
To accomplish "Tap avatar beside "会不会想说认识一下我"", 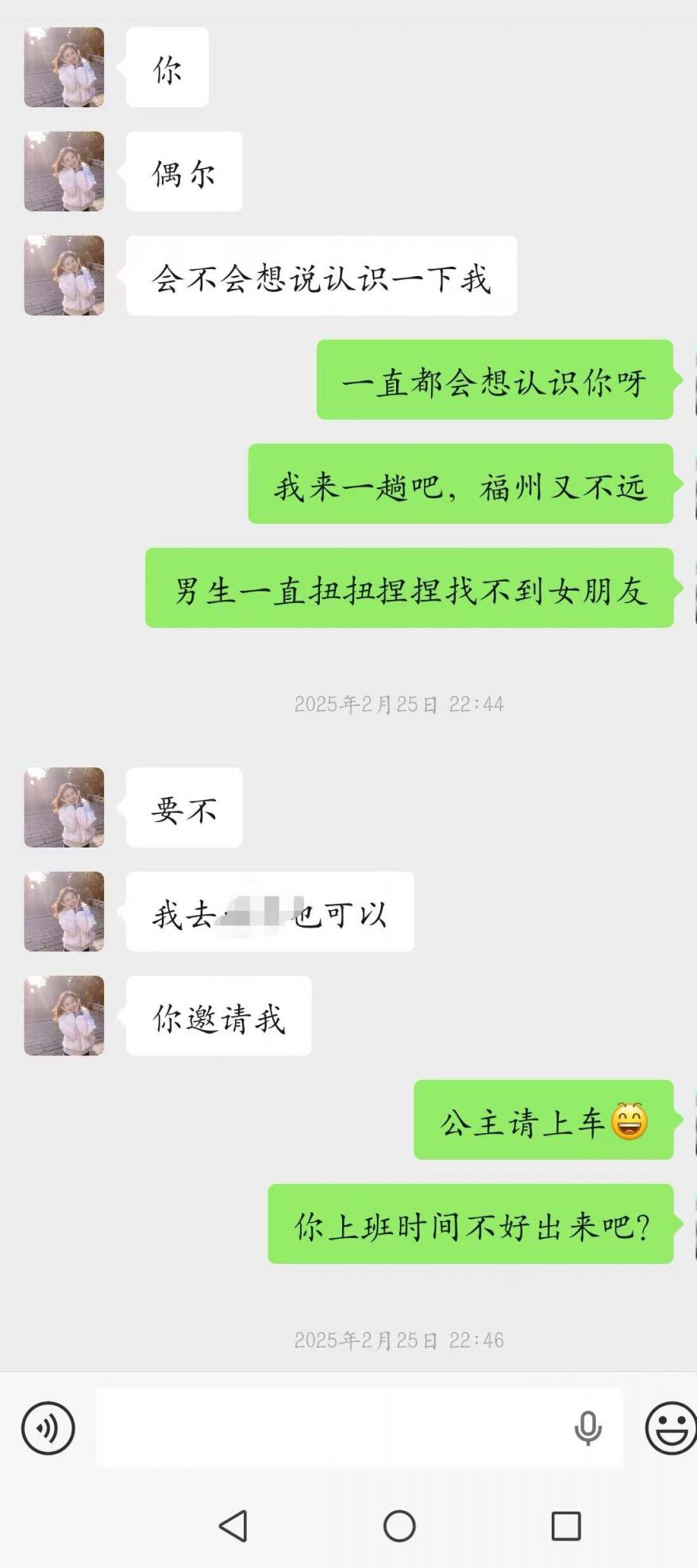I will [x=64, y=275].
